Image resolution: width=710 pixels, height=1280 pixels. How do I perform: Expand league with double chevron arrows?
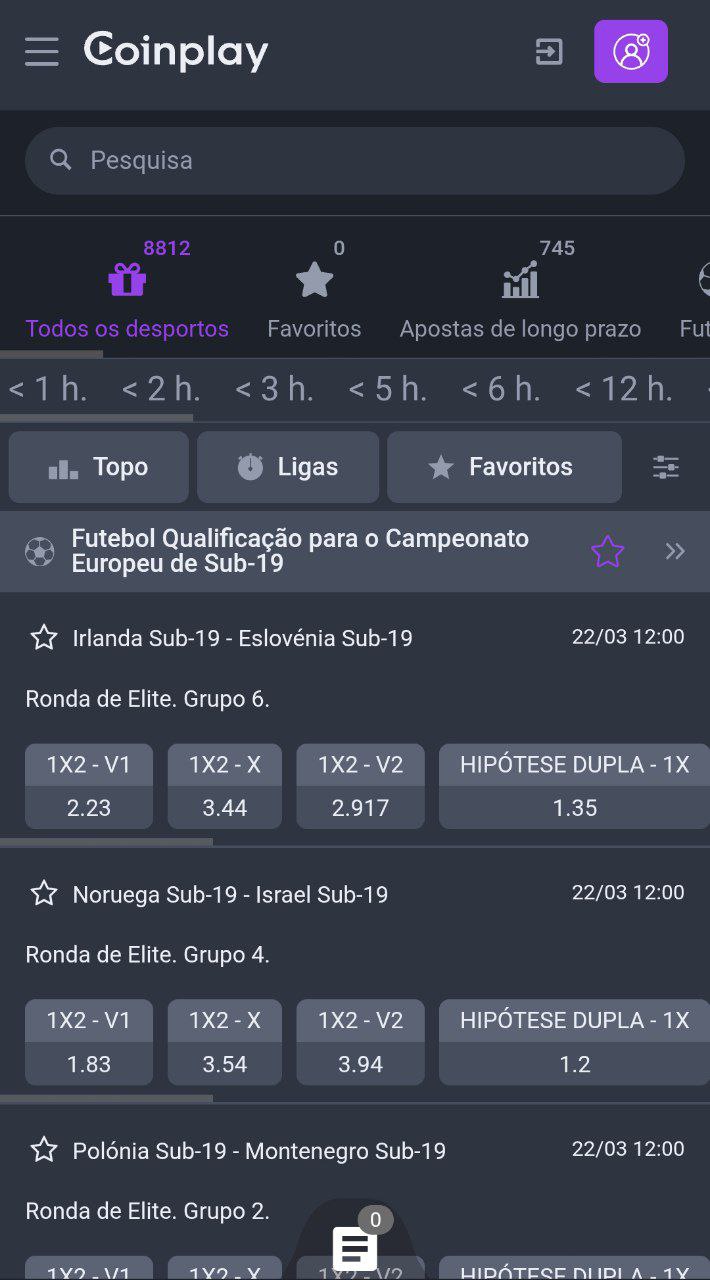(675, 551)
